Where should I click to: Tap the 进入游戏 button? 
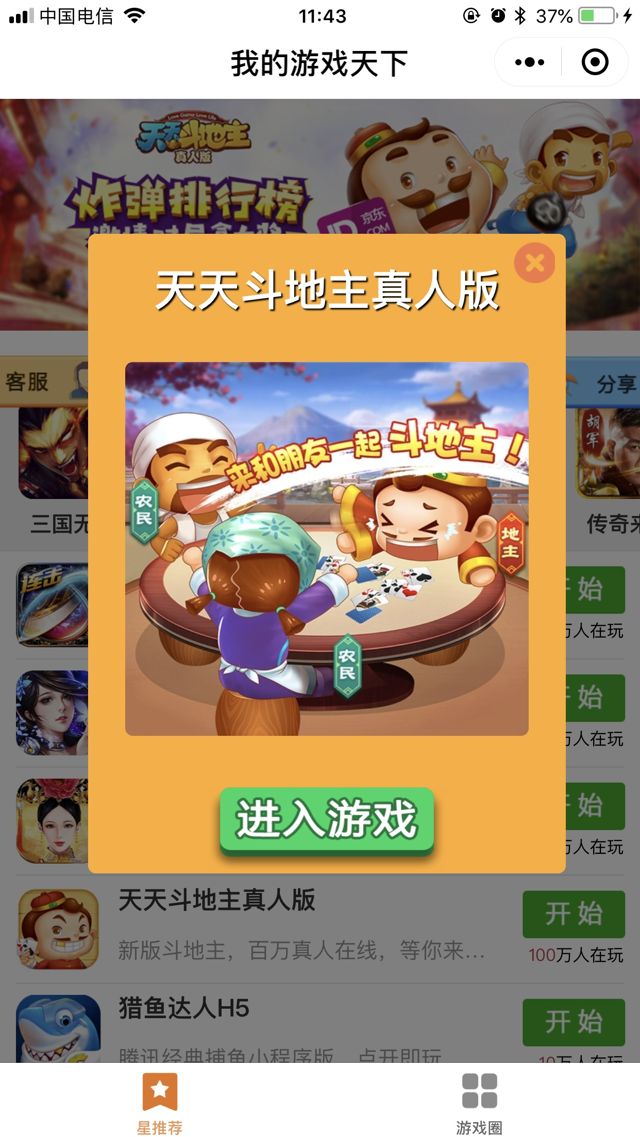coord(327,820)
